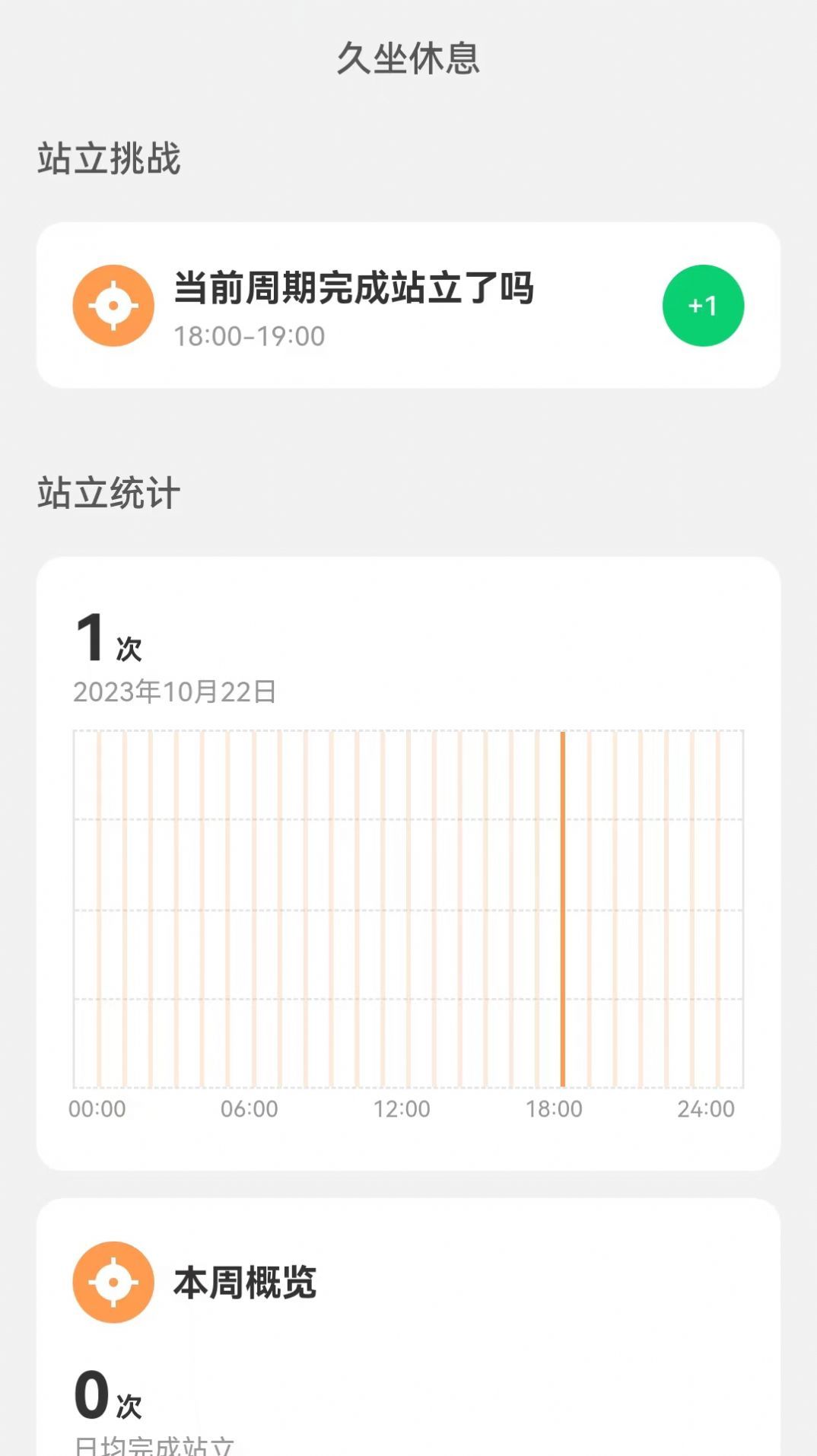Tap the 18:00 orange bar in the chart
This screenshot has height=1456, width=817.
(564, 905)
